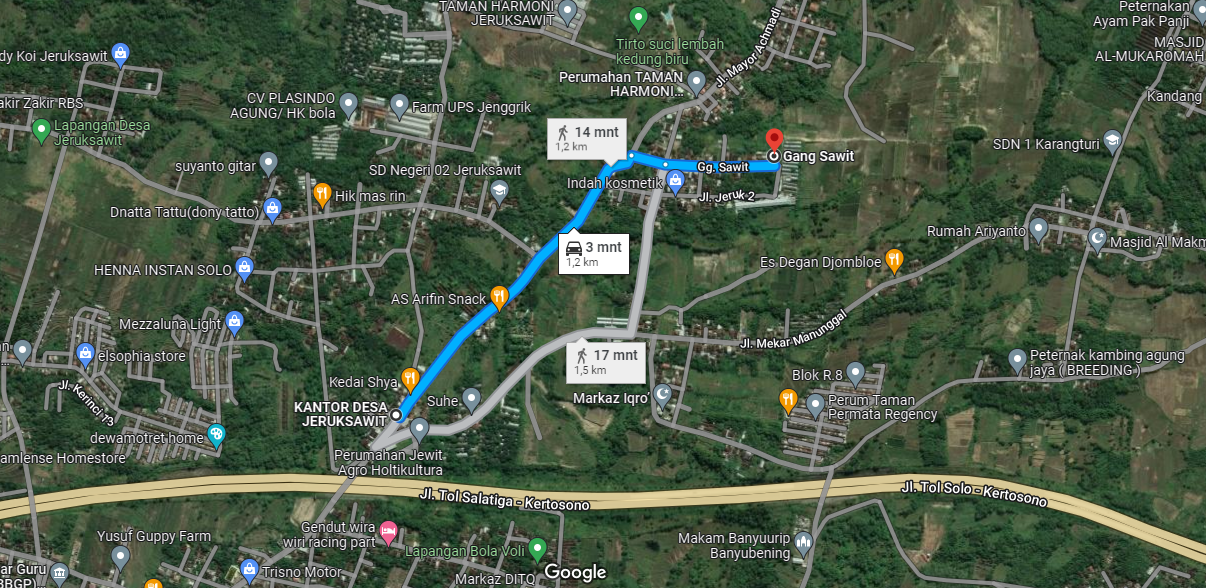Tap the KANTOR DESA JERUKSAWIT origin point
Viewport: 1206px width, 588px height.
pos(396,415)
